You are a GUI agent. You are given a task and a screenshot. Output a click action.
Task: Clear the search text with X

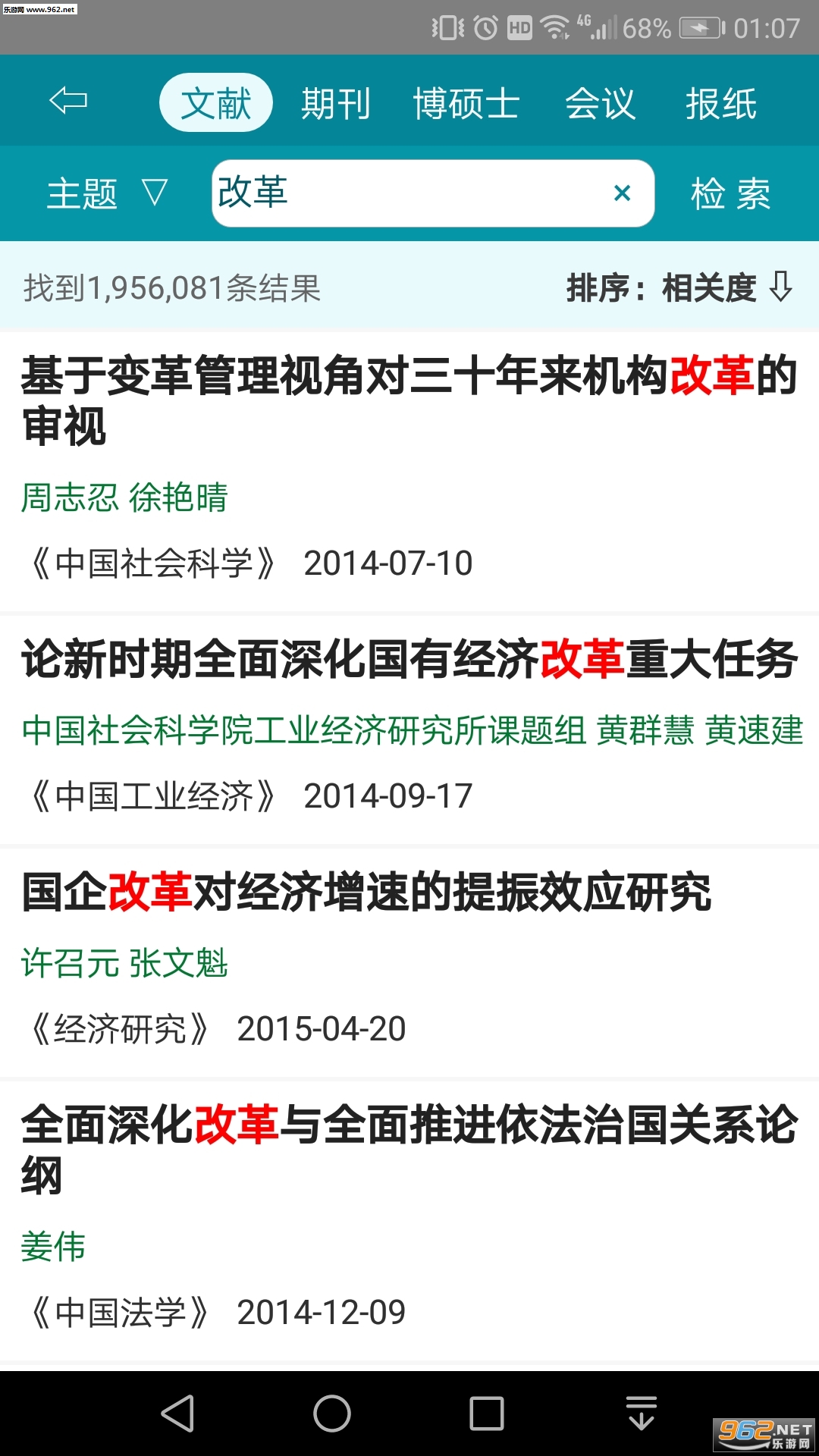coord(622,193)
